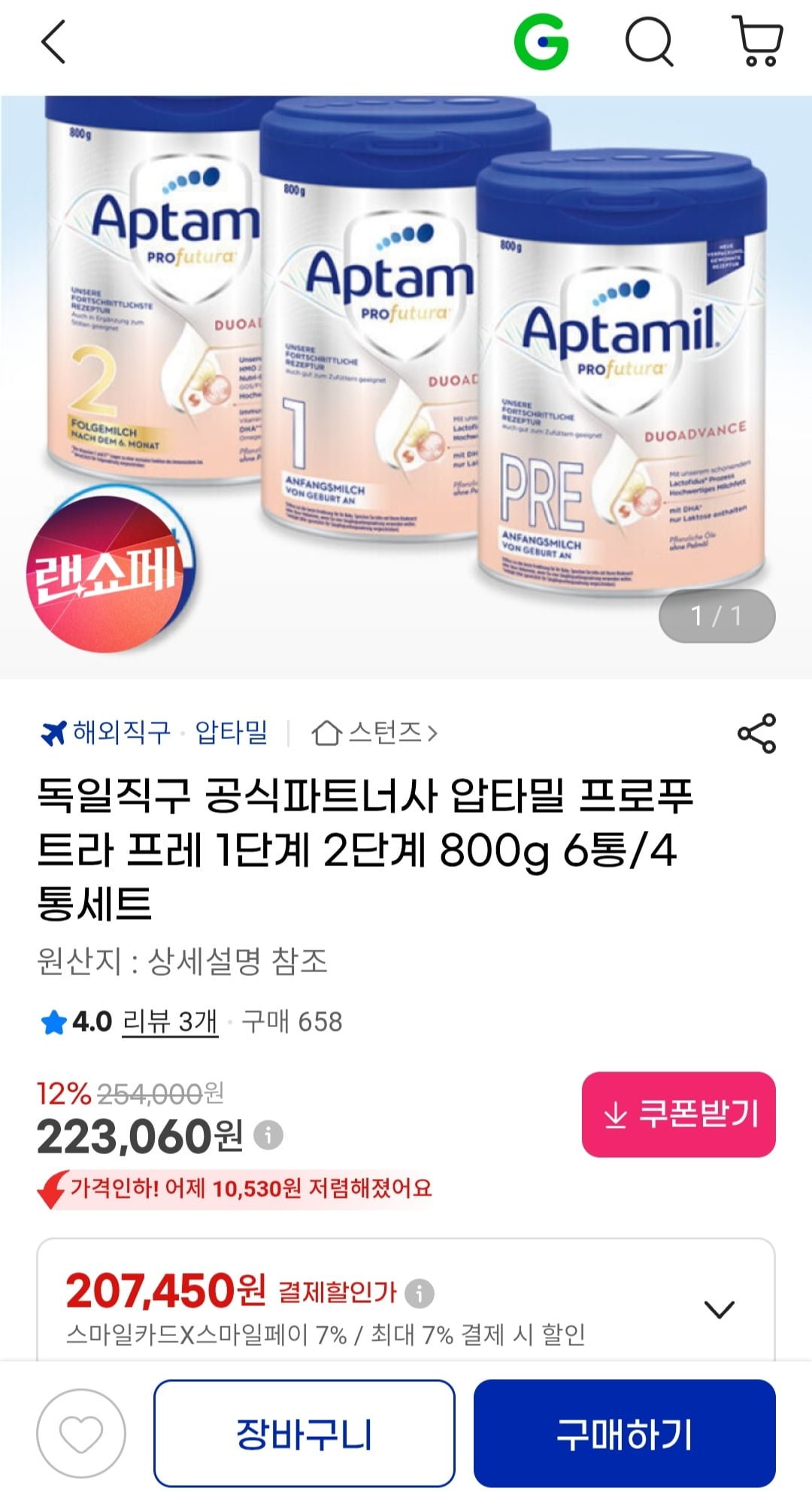Visit the 스턴즈 seller shop
The width and height of the screenshot is (812, 1491).
(x=374, y=732)
